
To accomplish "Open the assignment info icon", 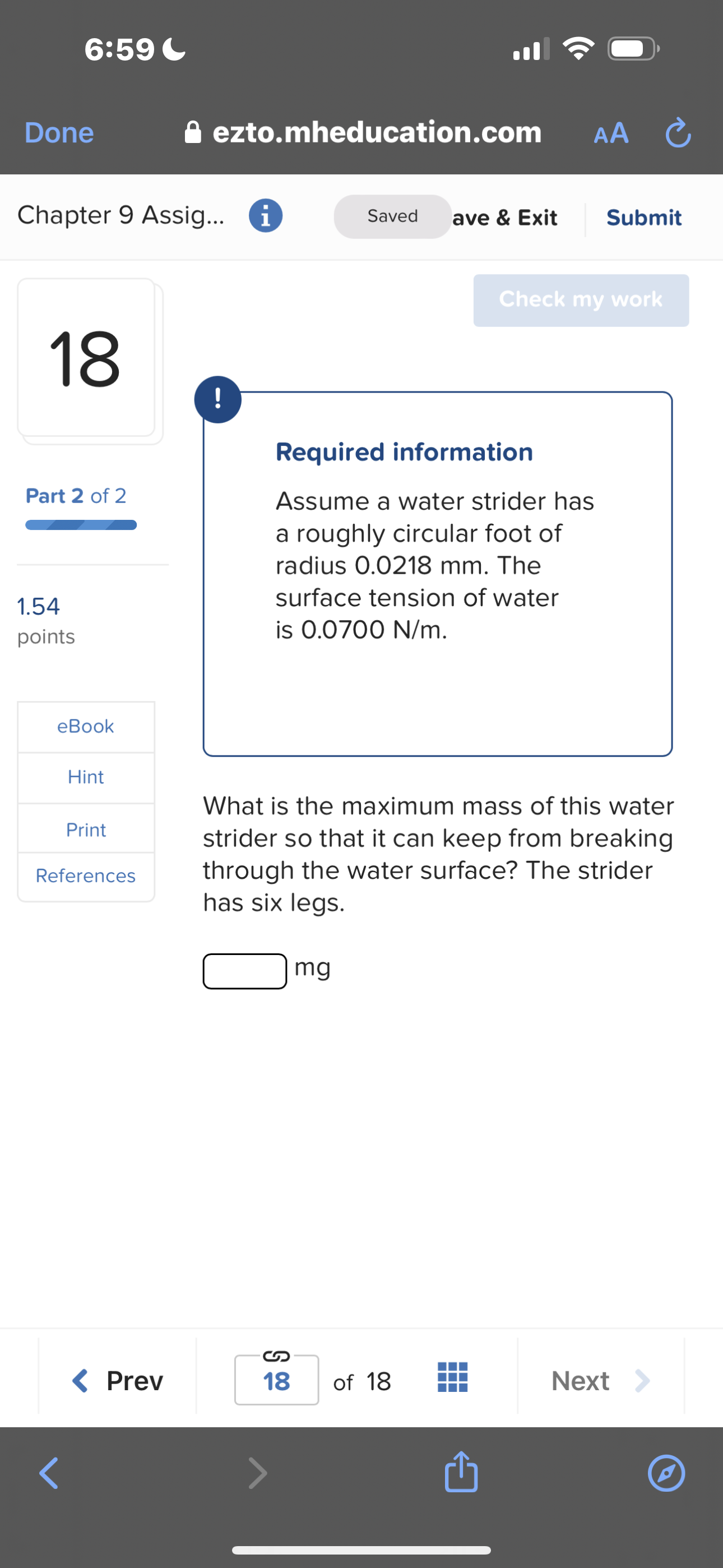I will pos(265,216).
